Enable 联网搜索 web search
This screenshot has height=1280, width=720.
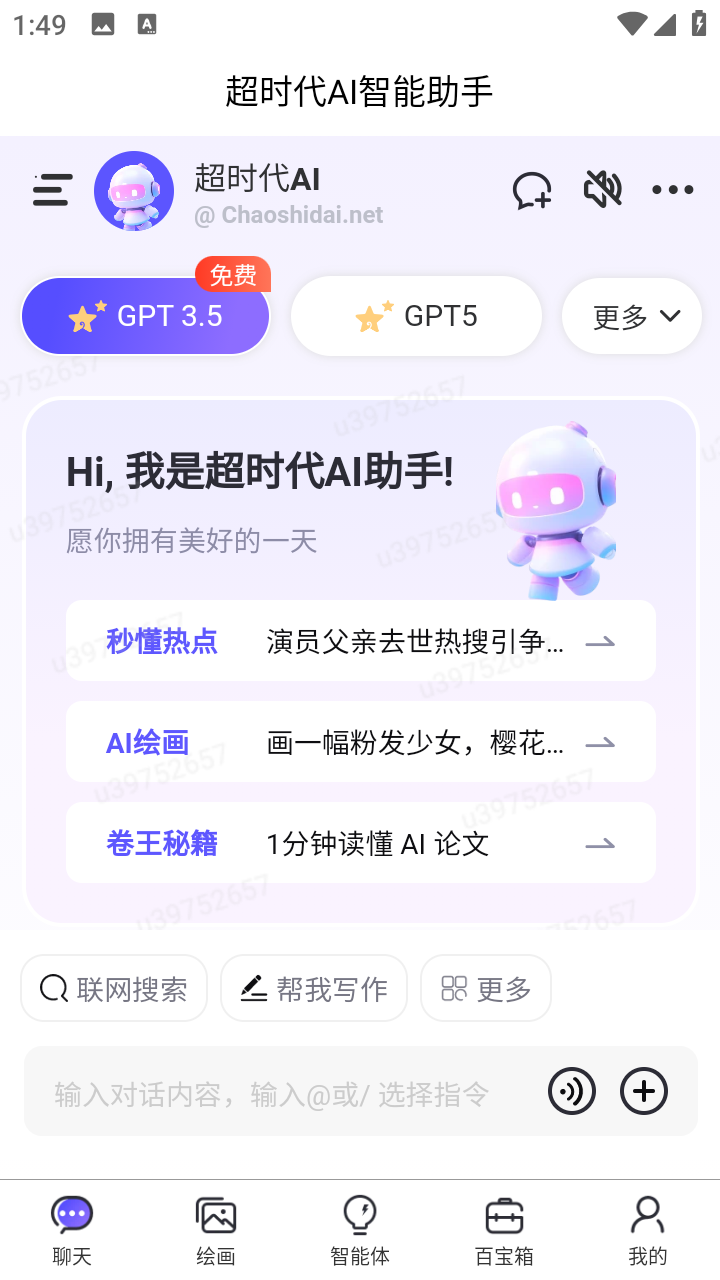tap(114, 989)
